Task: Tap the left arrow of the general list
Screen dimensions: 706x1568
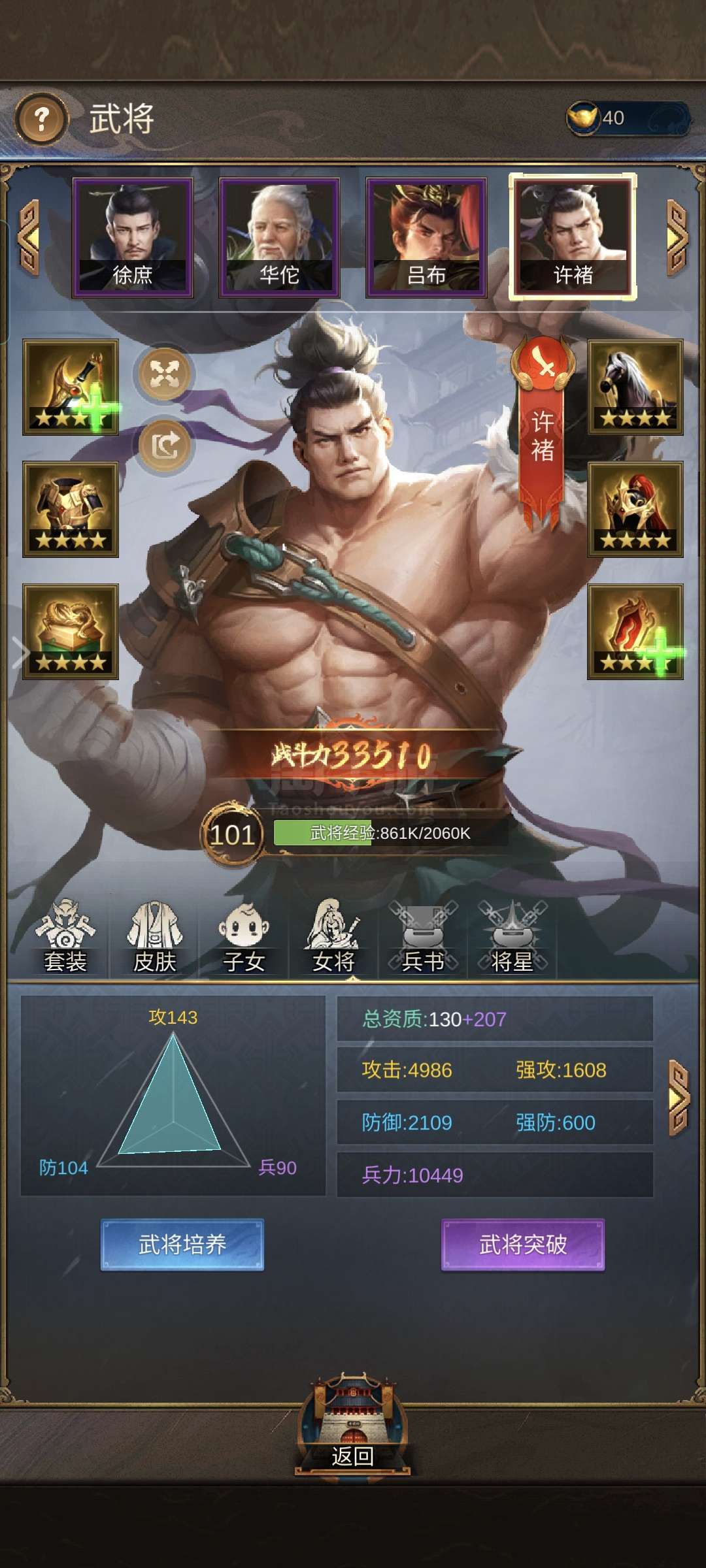Action: click(x=28, y=238)
